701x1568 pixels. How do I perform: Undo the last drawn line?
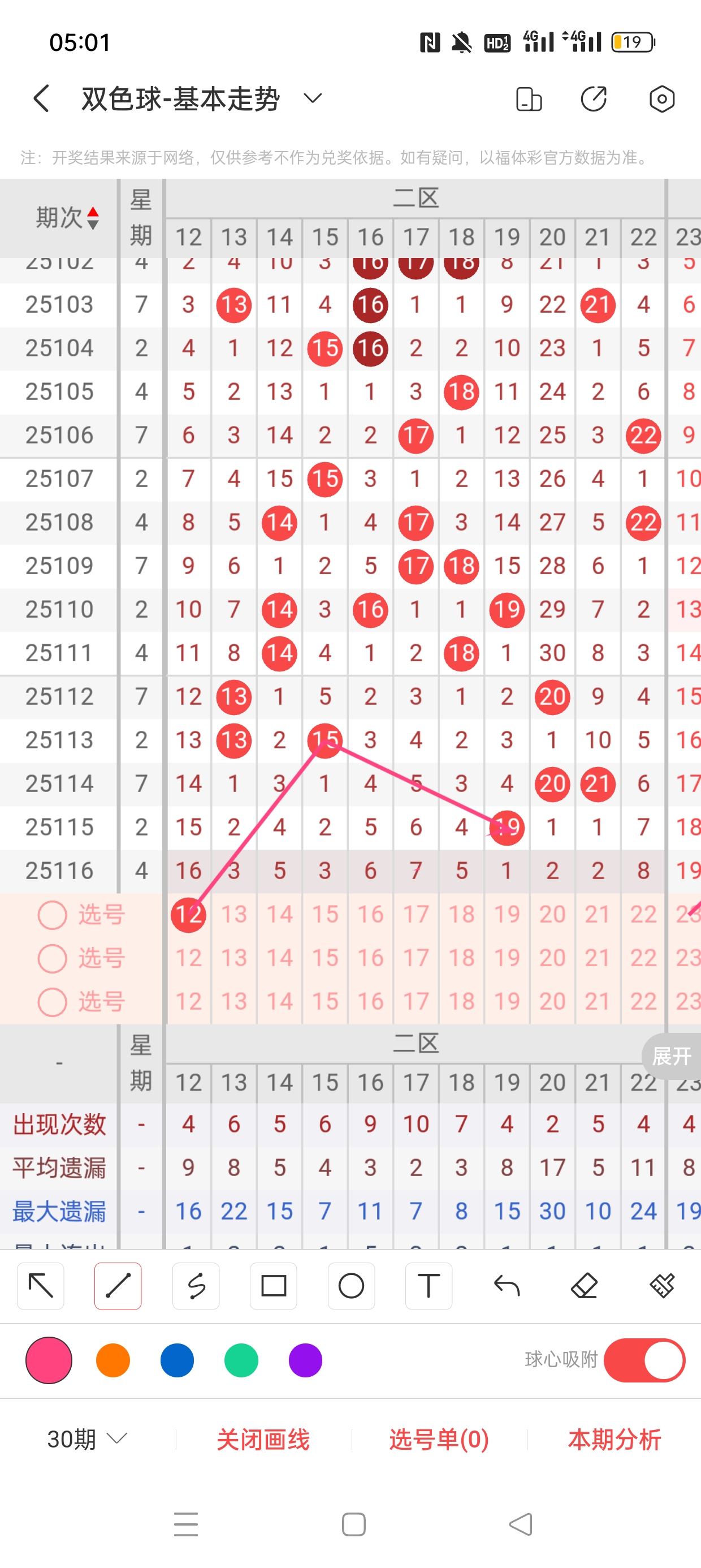pos(507,1286)
